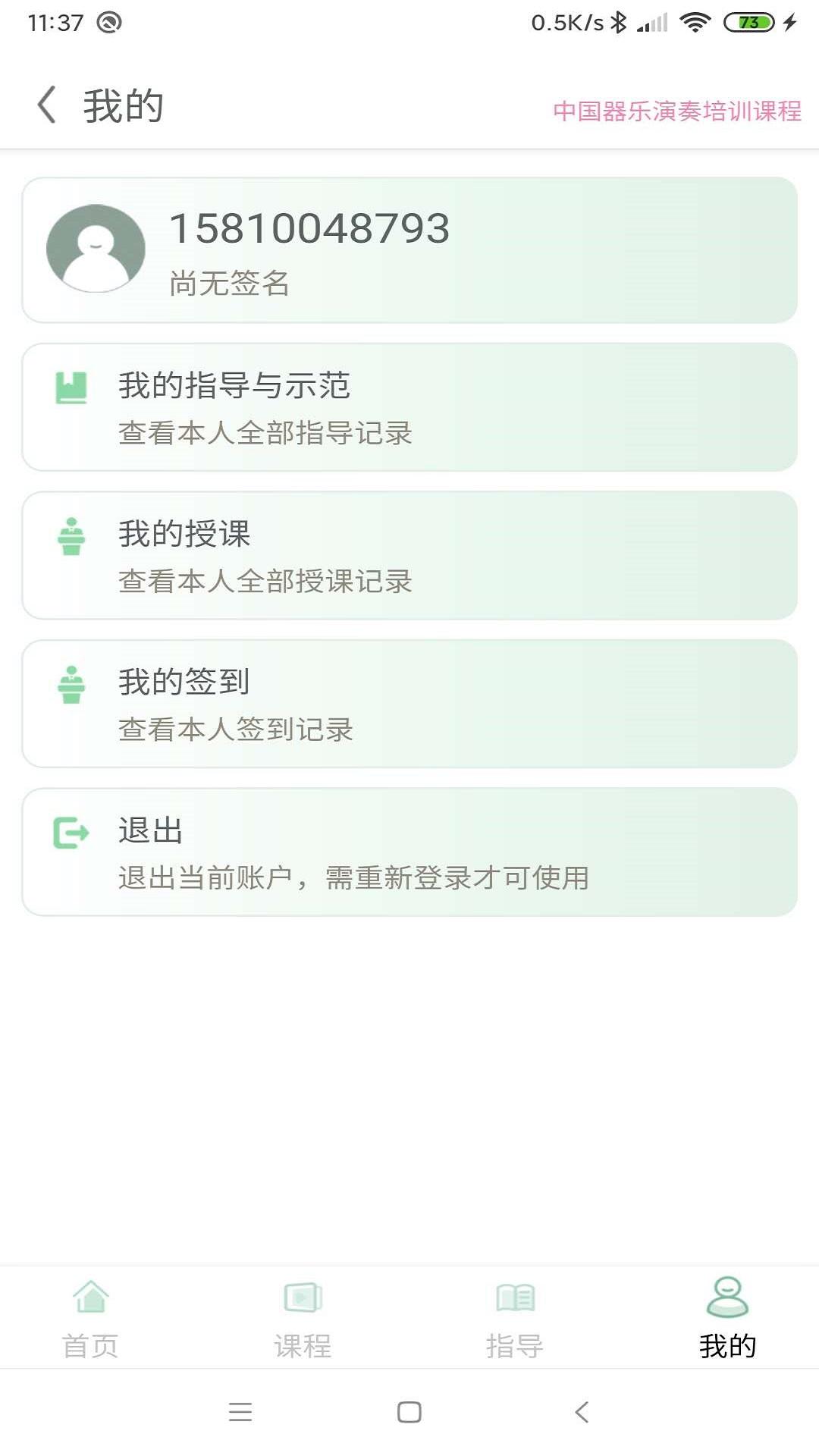Tap the back chevron beside 我的 title
Viewport: 819px width, 1456px height.
pos(48,103)
